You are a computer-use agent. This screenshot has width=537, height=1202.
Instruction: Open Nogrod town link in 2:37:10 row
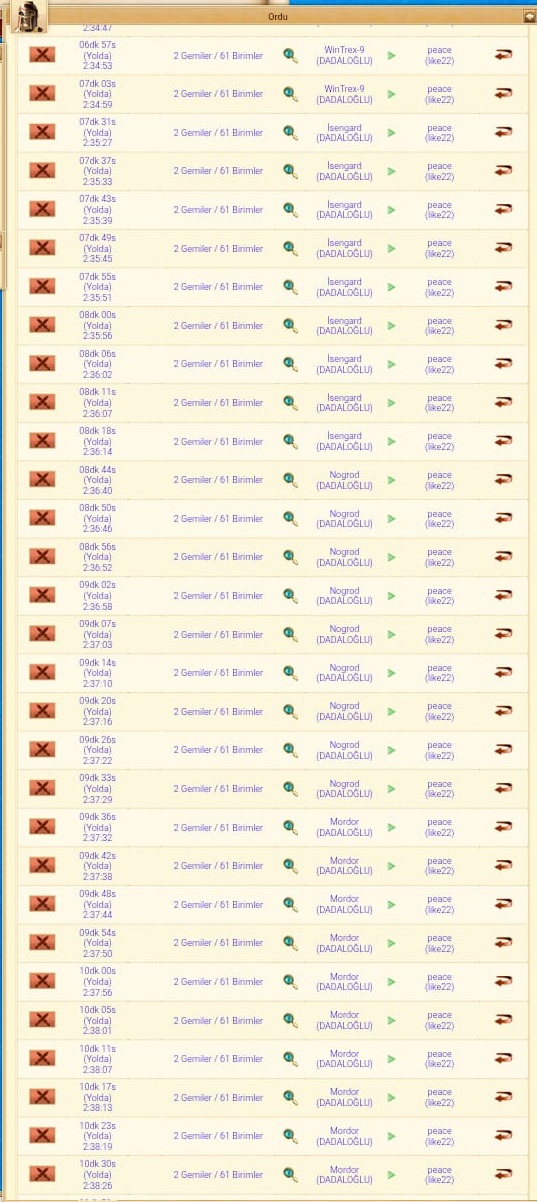pos(344,668)
